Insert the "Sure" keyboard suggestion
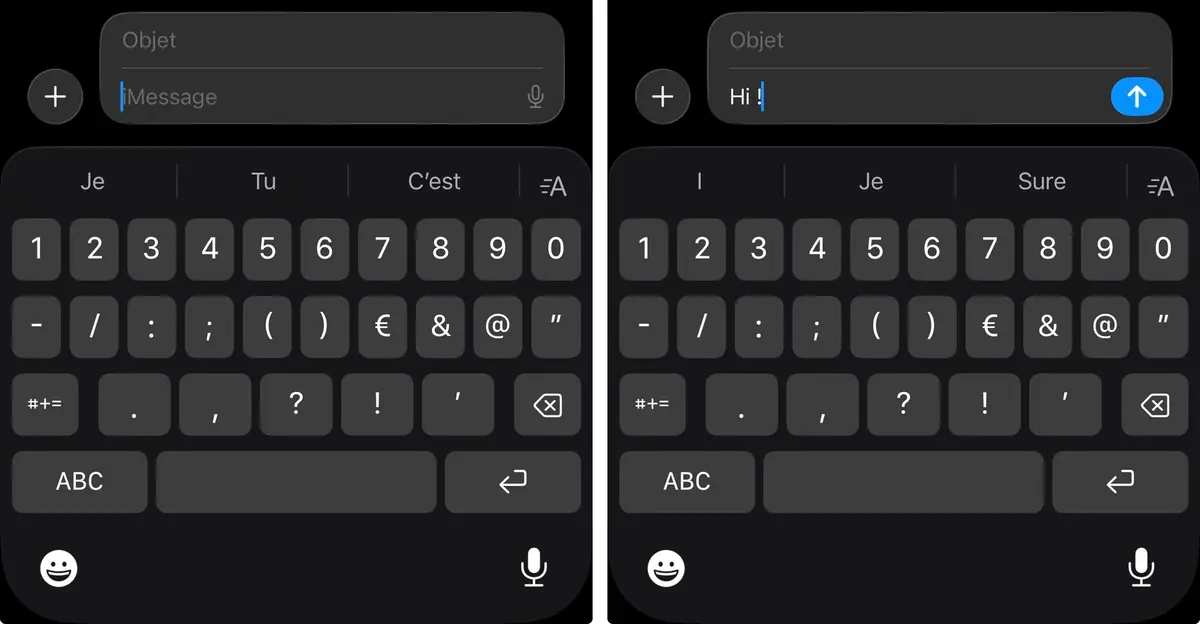 click(1041, 181)
